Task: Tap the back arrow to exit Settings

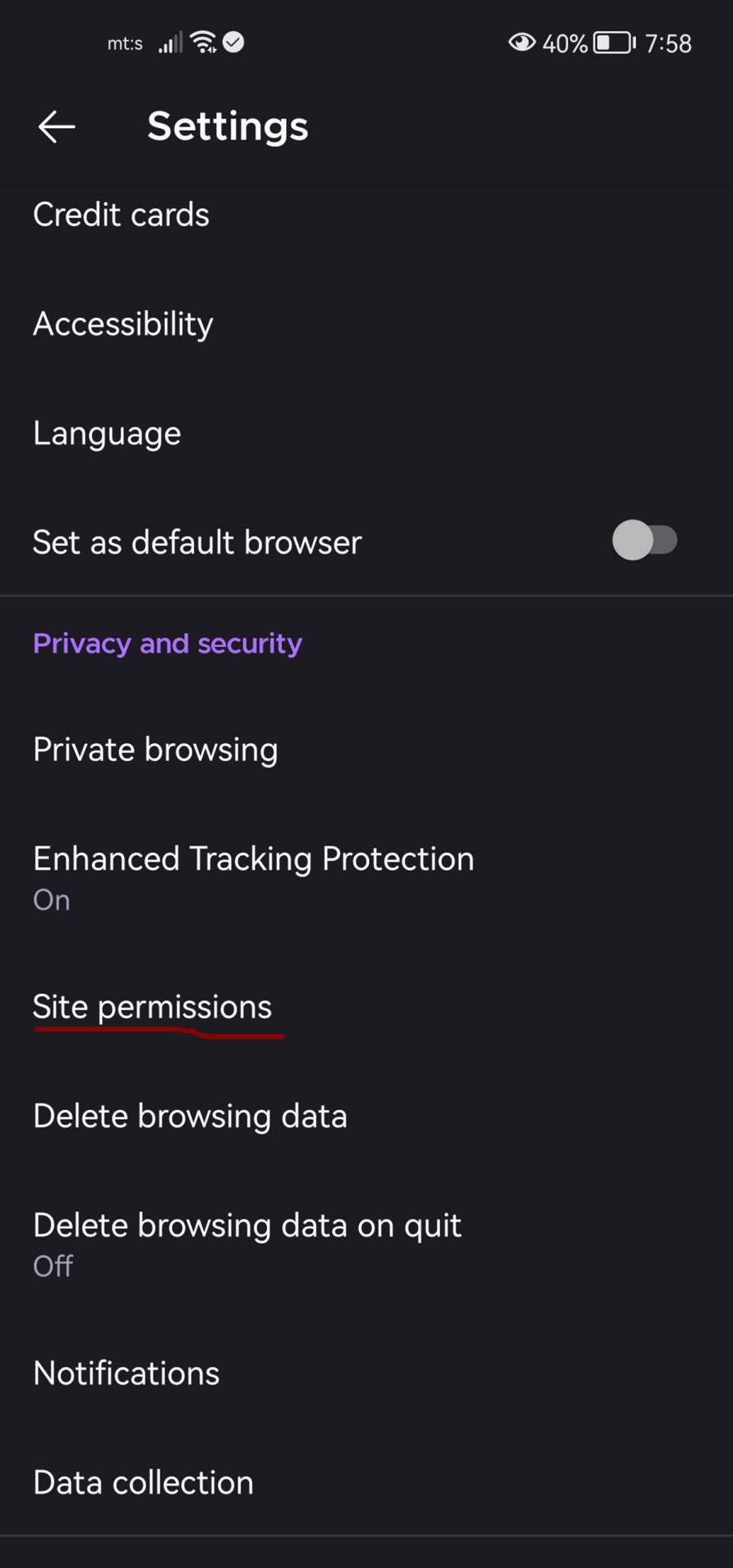Action: pyautogui.click(x=56, y=127)
